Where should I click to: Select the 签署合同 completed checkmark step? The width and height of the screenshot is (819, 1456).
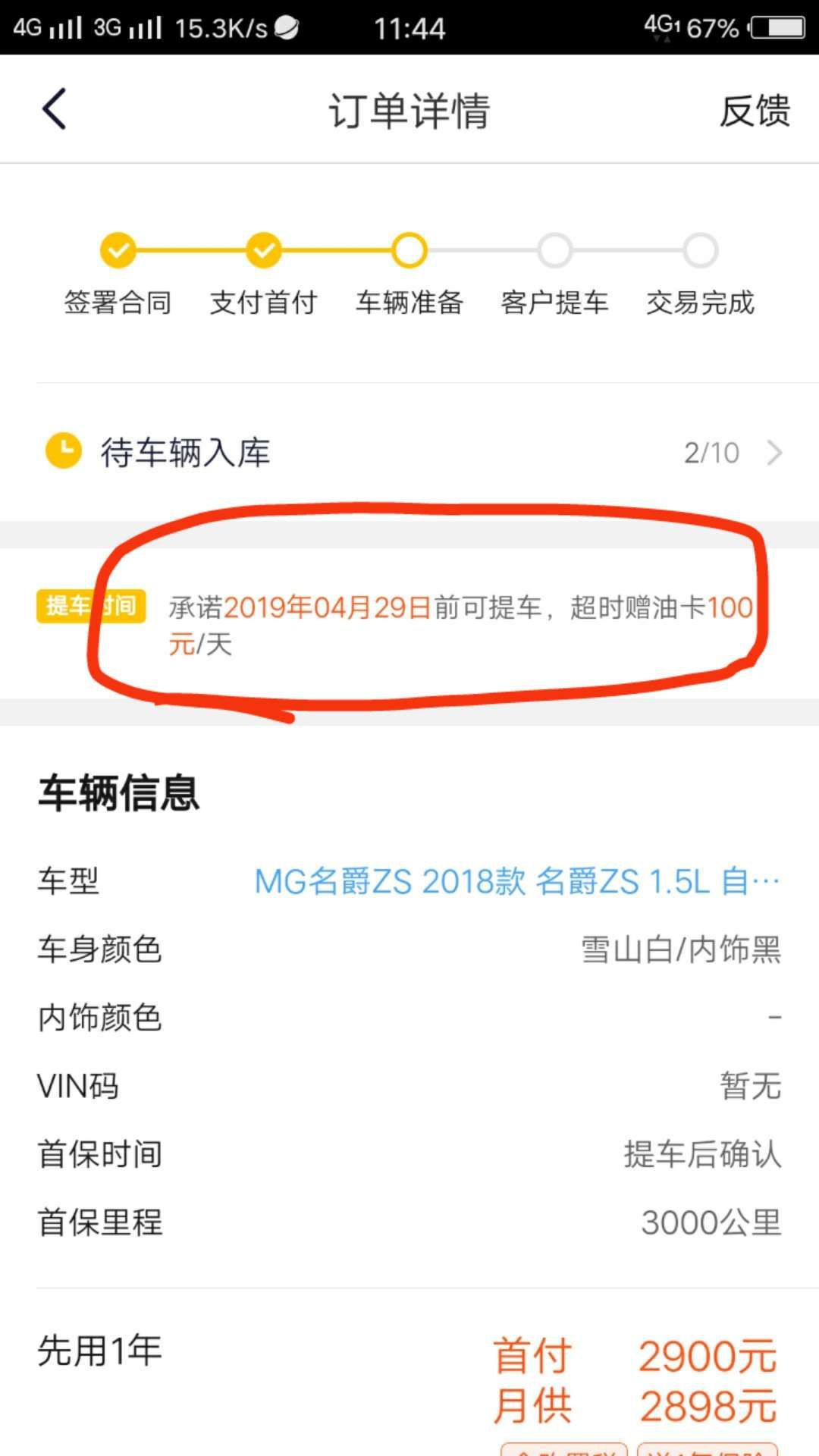pos(117,250)
